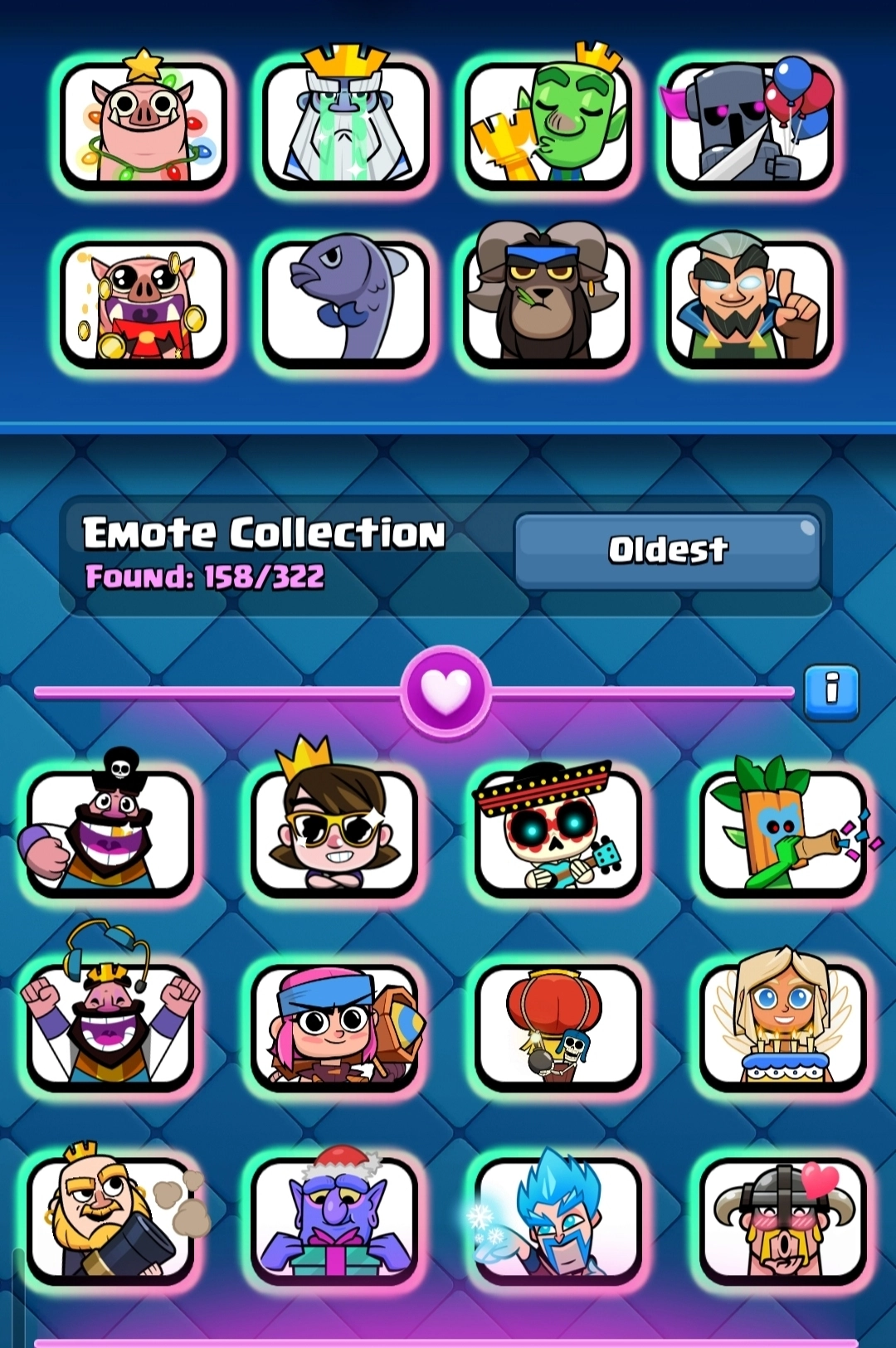Choose the sombrero skeleton guitar emote

point(558,833)
